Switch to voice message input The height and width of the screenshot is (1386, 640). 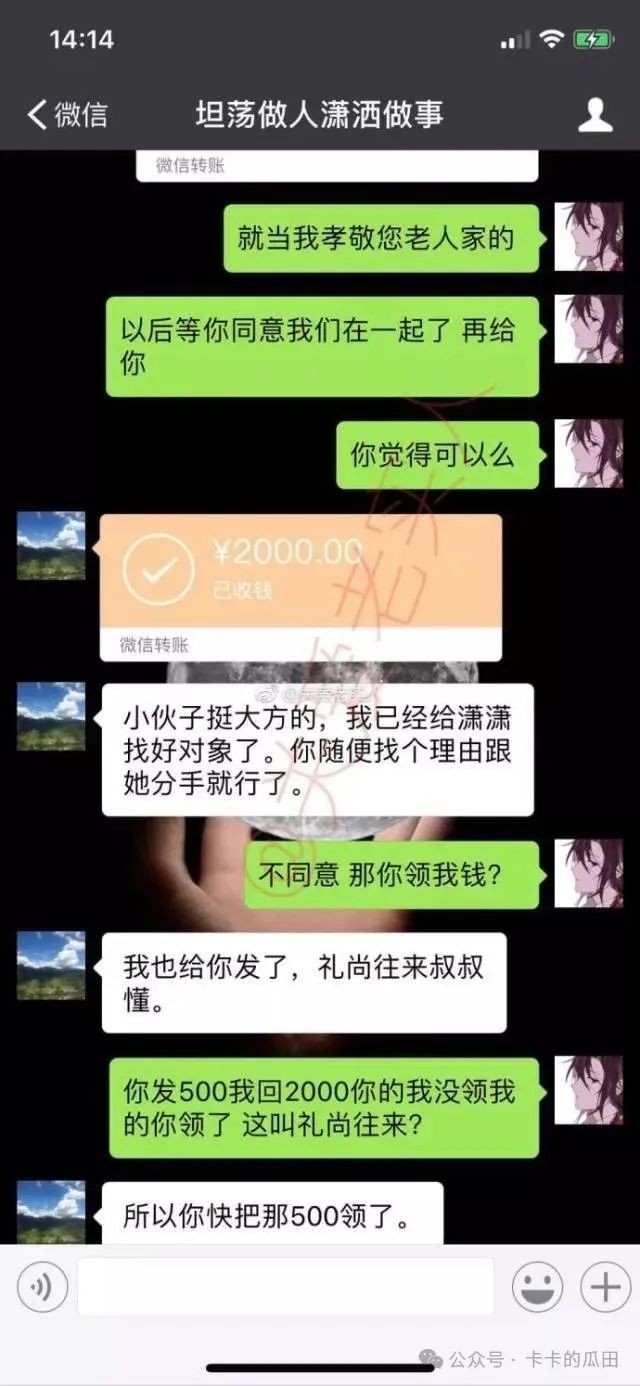(42, 1286)
